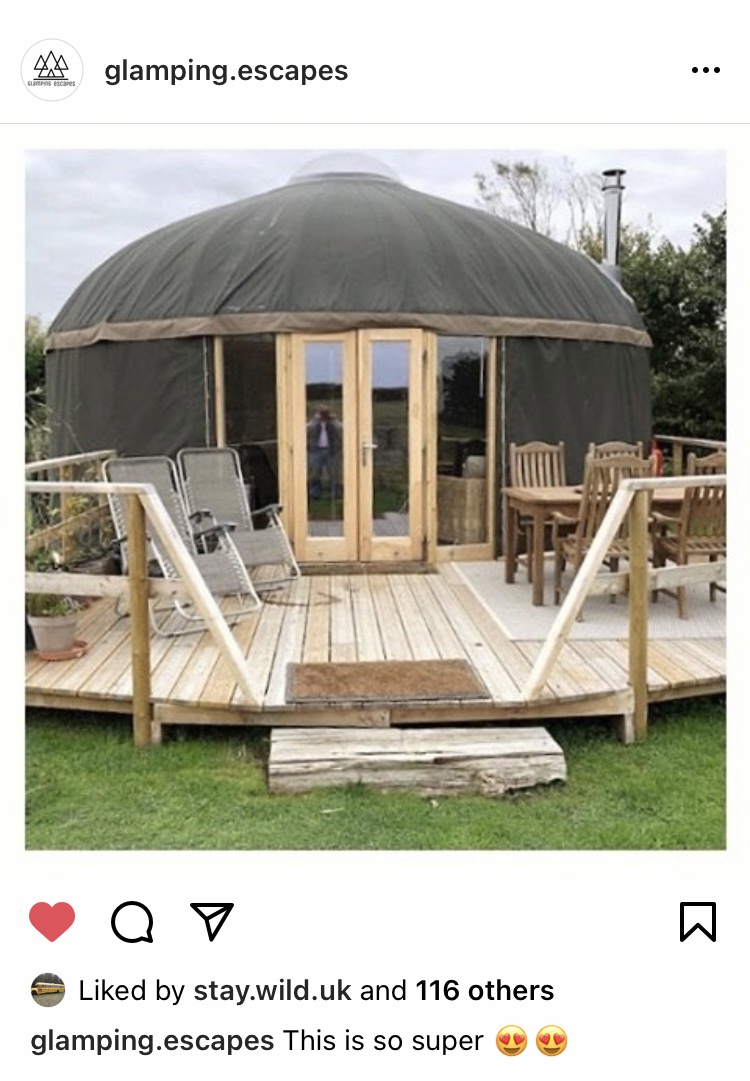This screenshot has width=750, height=1081.
Task: Tap the yurt post photo
Action: pyautogui.click(x=375, y=500)
